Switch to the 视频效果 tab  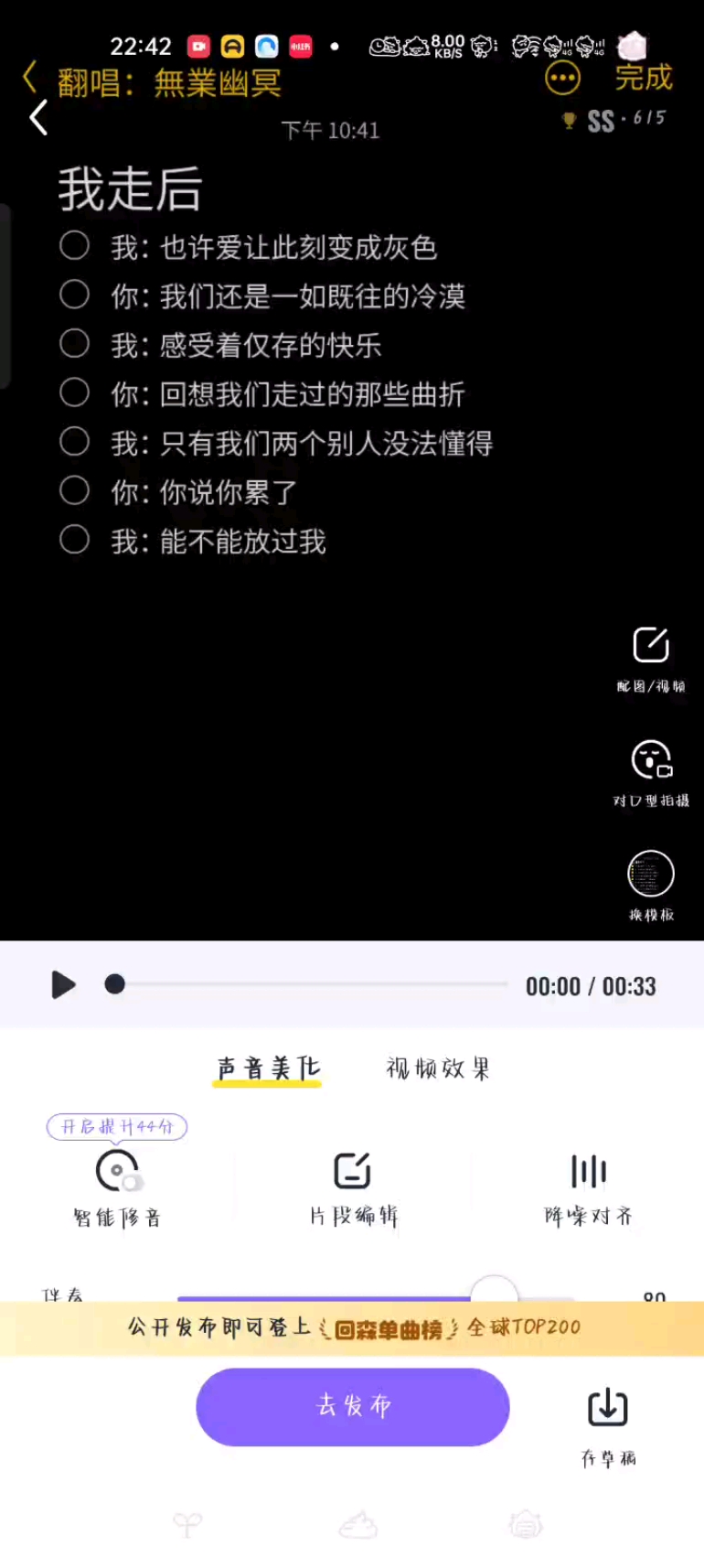click(438, 1069)
